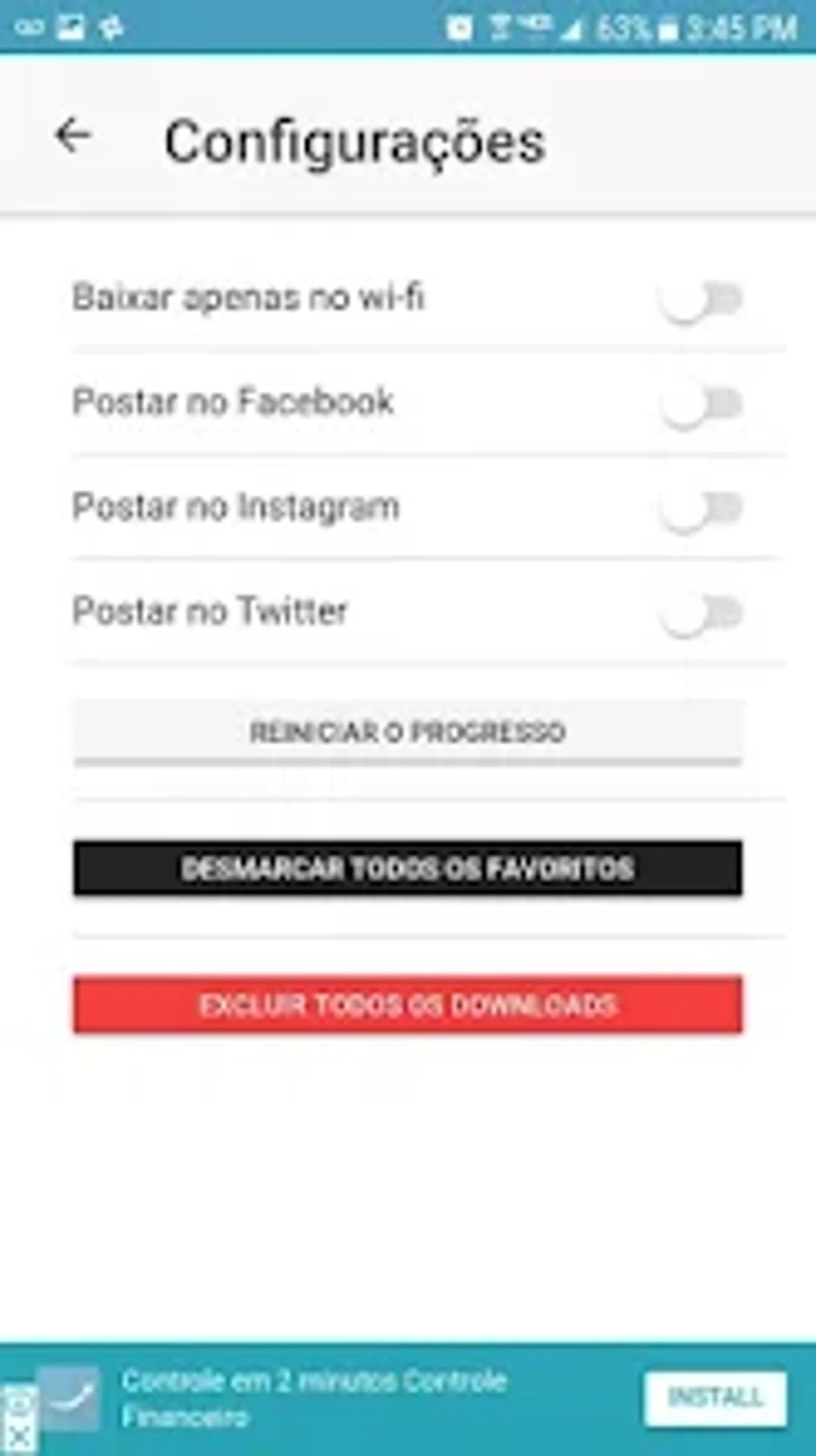Select Desmarcar Todos os Favoritos
Image resolution: width=816 pixels, height=1456 pixels.
click(408, 868)
